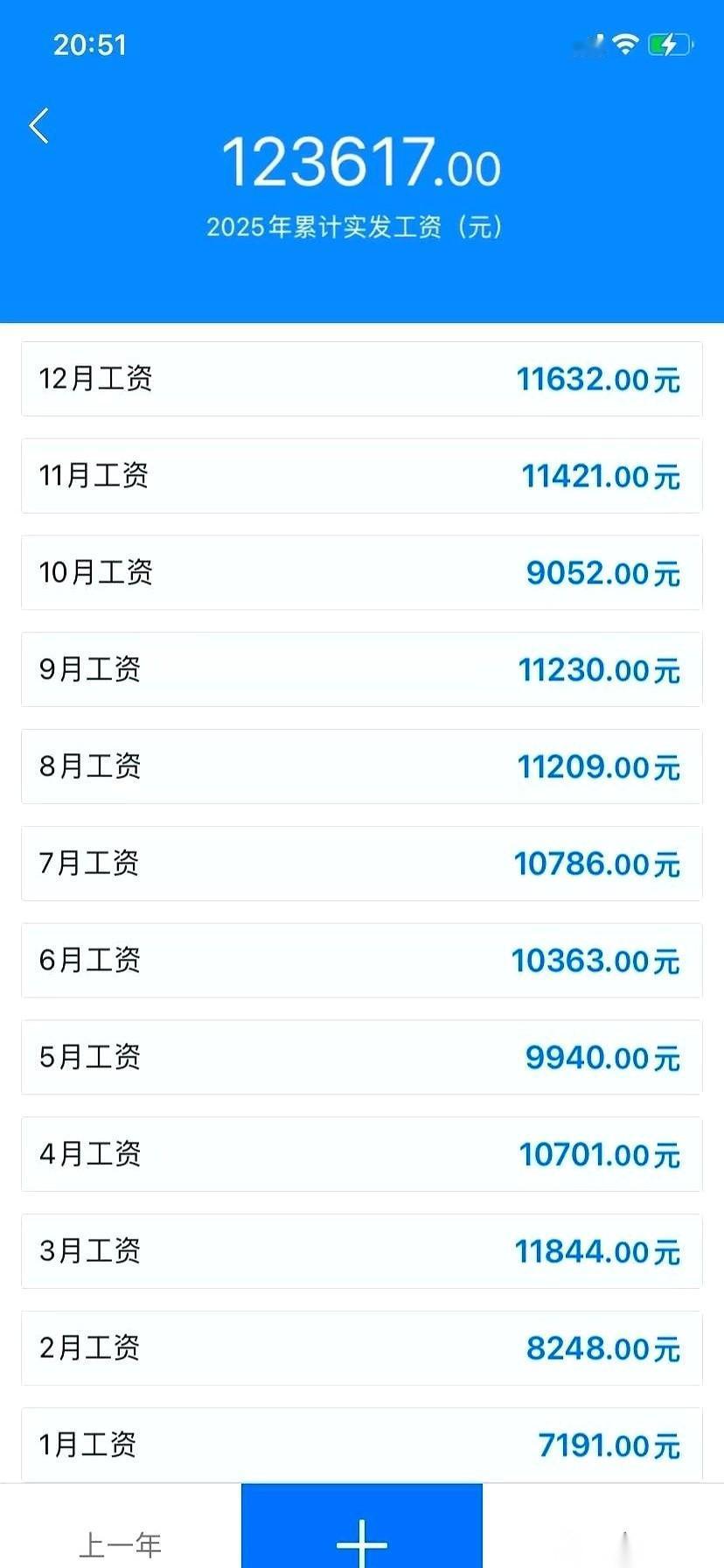Select the 6月工资 row
Viewport: 724px width, 1568px height.
pyautogui.click(x=361, y=961)
